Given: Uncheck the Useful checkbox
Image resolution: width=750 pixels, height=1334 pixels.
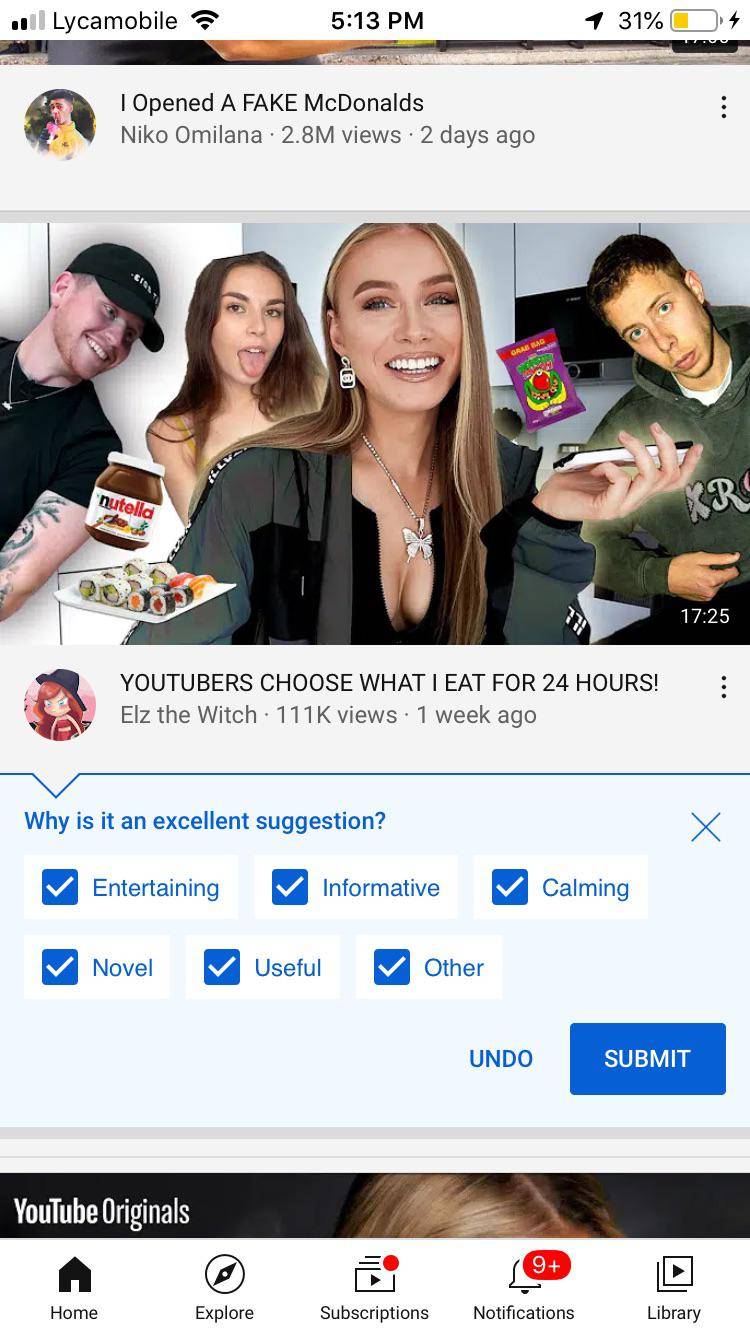Looking at the screenshot, I should [222, 967].
